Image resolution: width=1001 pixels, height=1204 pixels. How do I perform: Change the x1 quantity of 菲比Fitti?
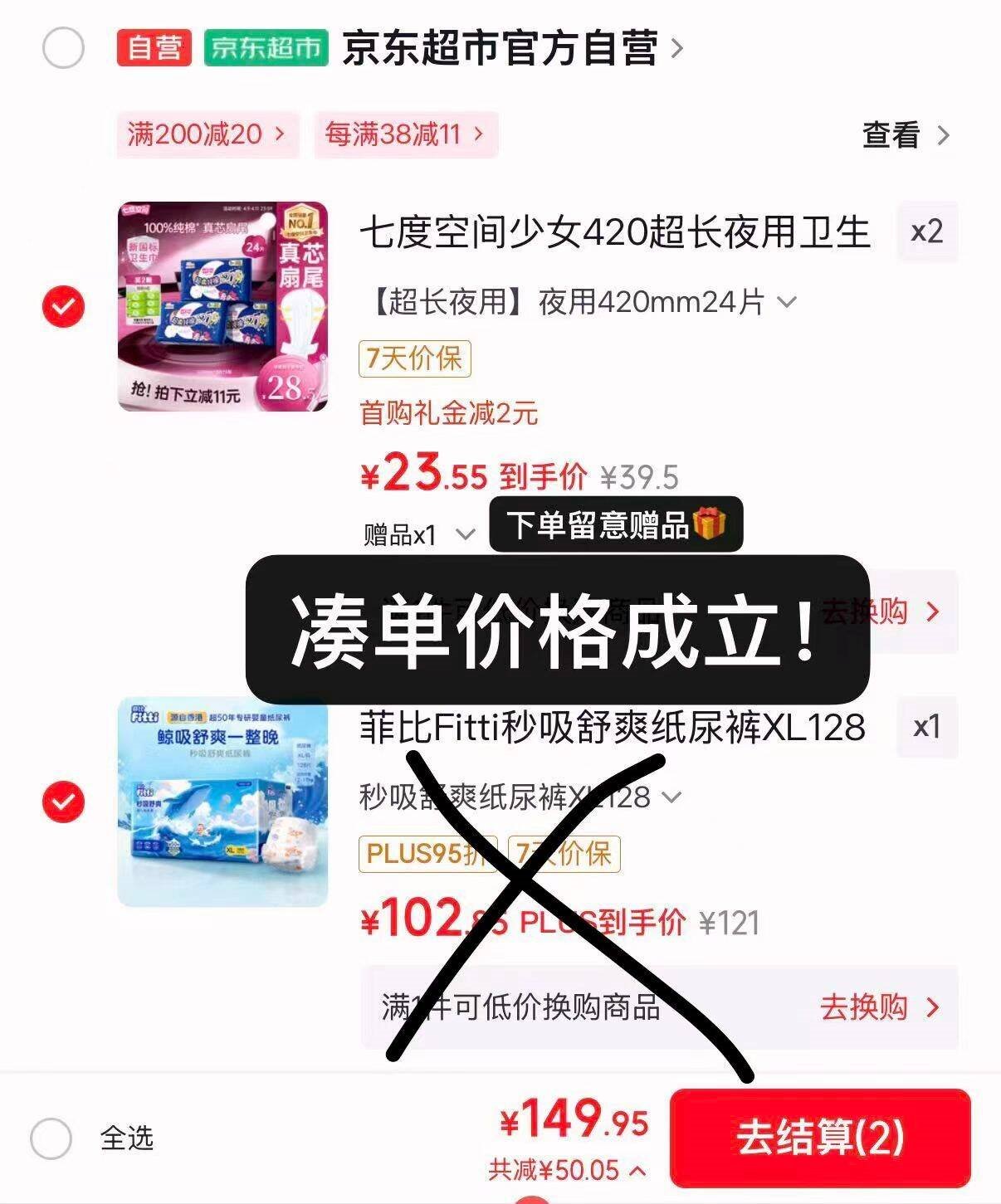pyautogui.click(x=927, y=727)
